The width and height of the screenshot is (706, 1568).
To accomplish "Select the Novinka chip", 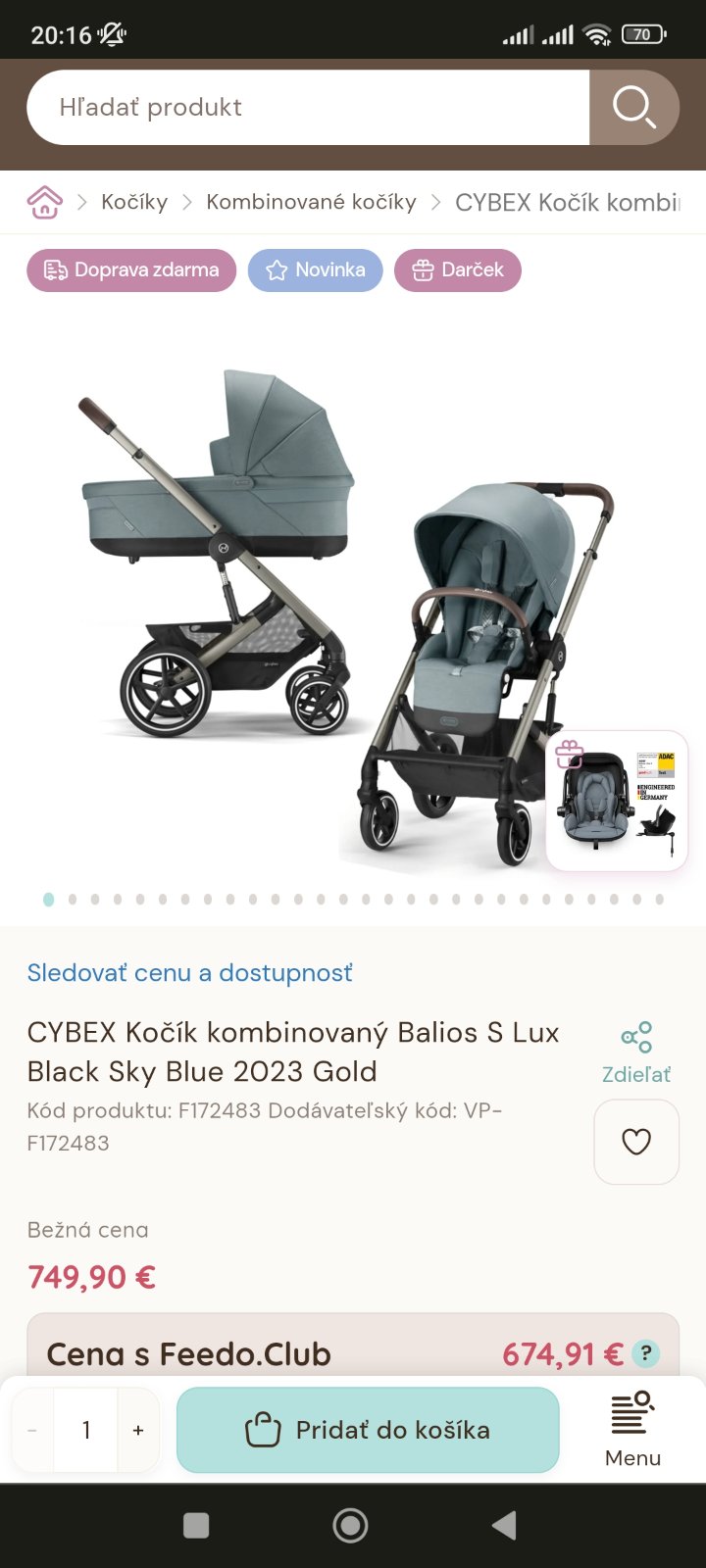I will tap(315, 270).
